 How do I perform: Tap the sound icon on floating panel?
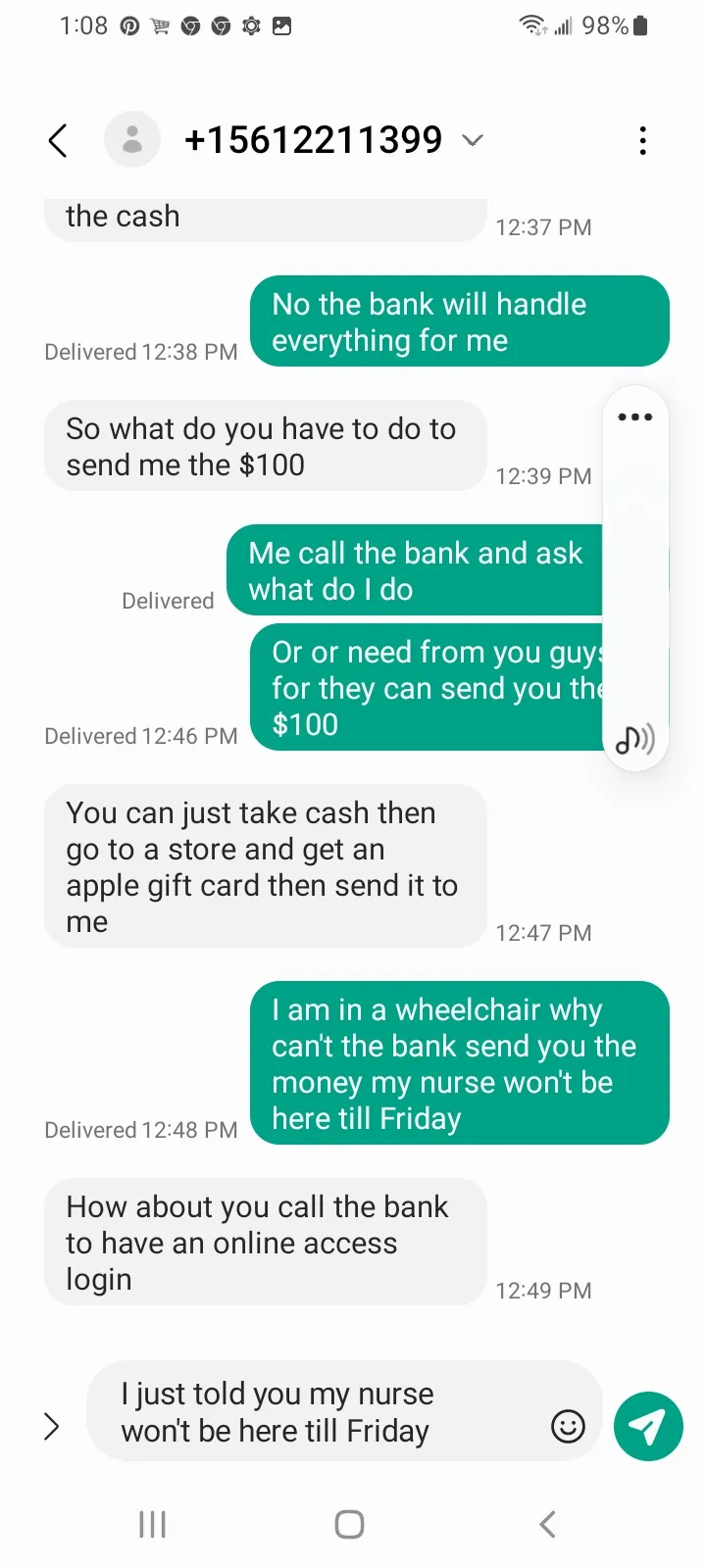coord(635,740)
